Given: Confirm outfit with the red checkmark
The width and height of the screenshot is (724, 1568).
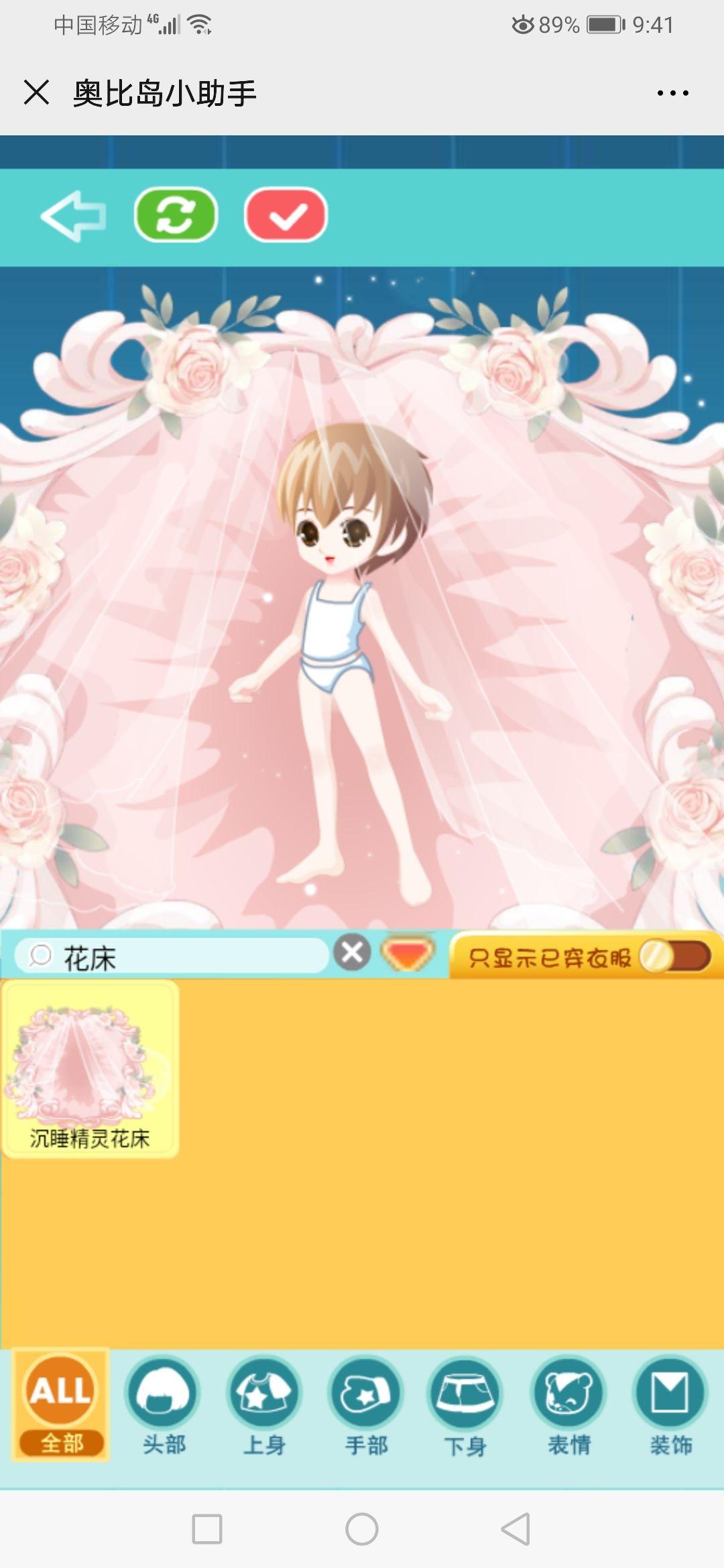Looking at the screenshot, I should [x=286, y=214].
